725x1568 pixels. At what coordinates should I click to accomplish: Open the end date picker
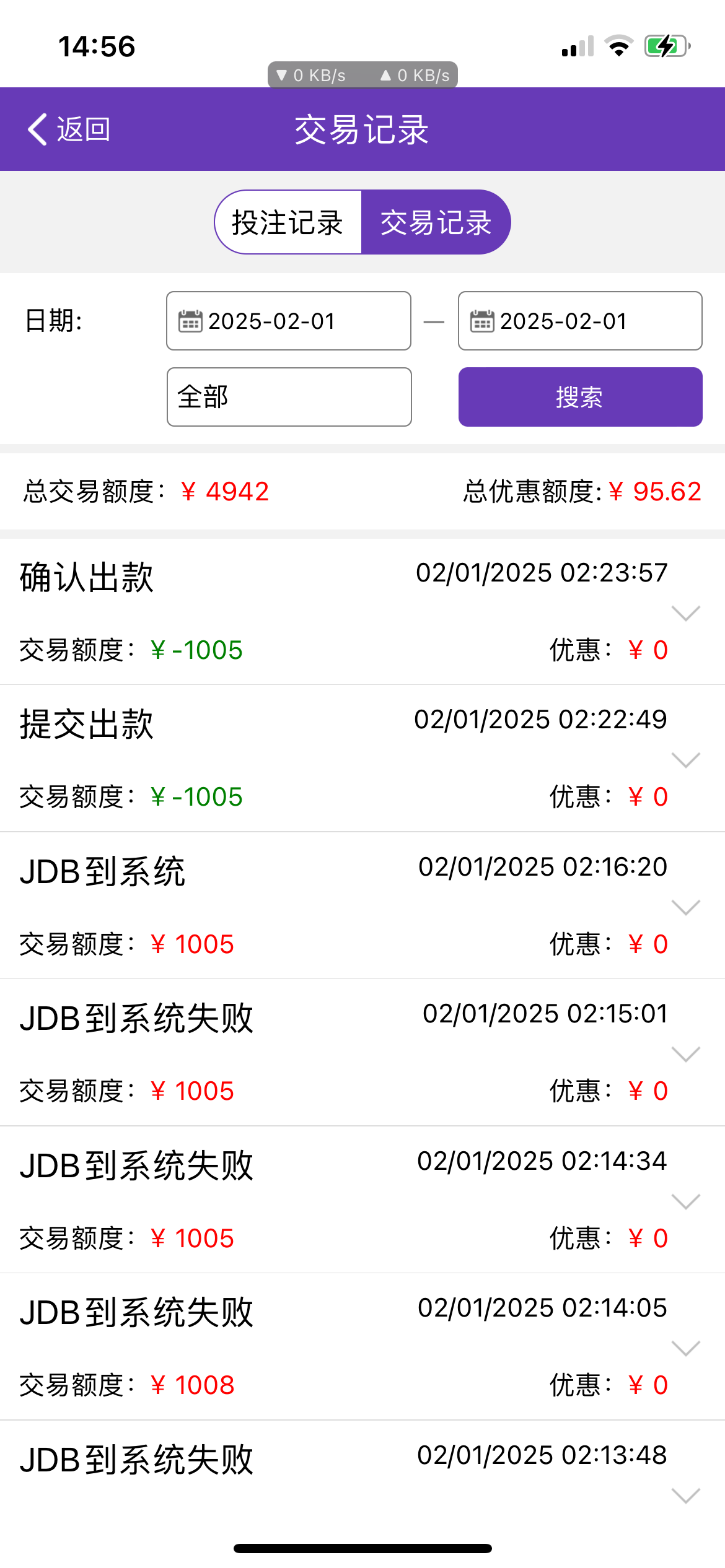[580, 321]
